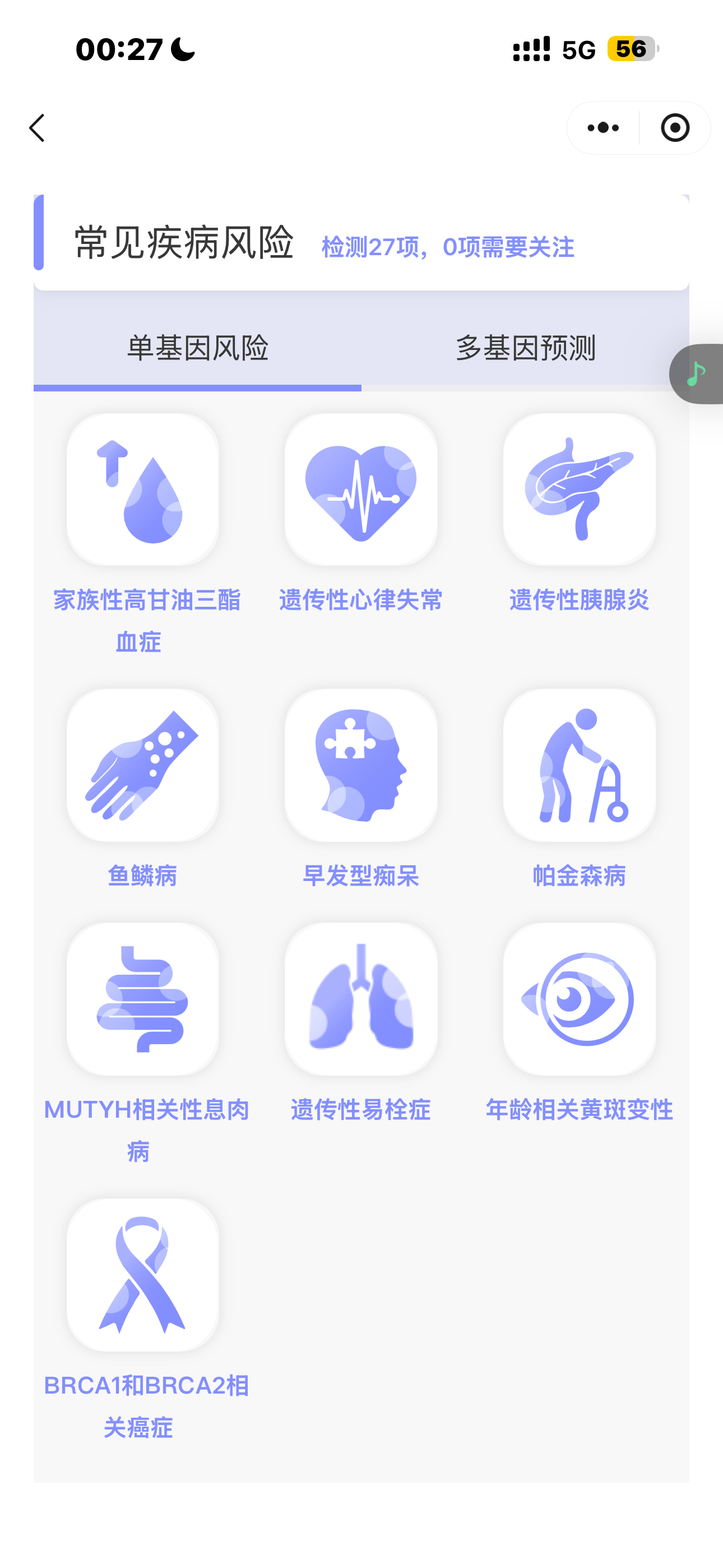Close the mini program via the circle button

tap(675, 128)
